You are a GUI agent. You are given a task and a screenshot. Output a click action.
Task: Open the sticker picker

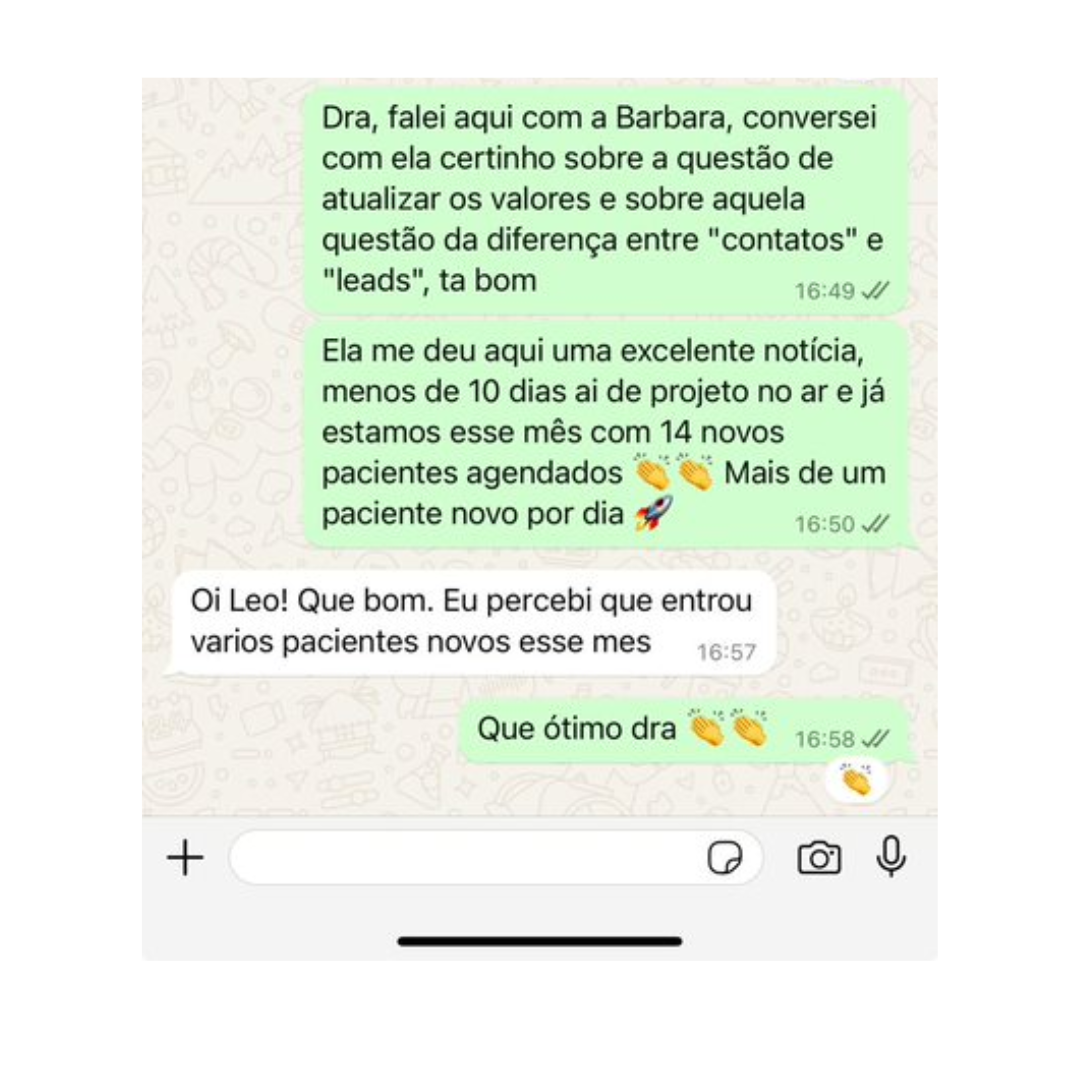pos(725,858)
